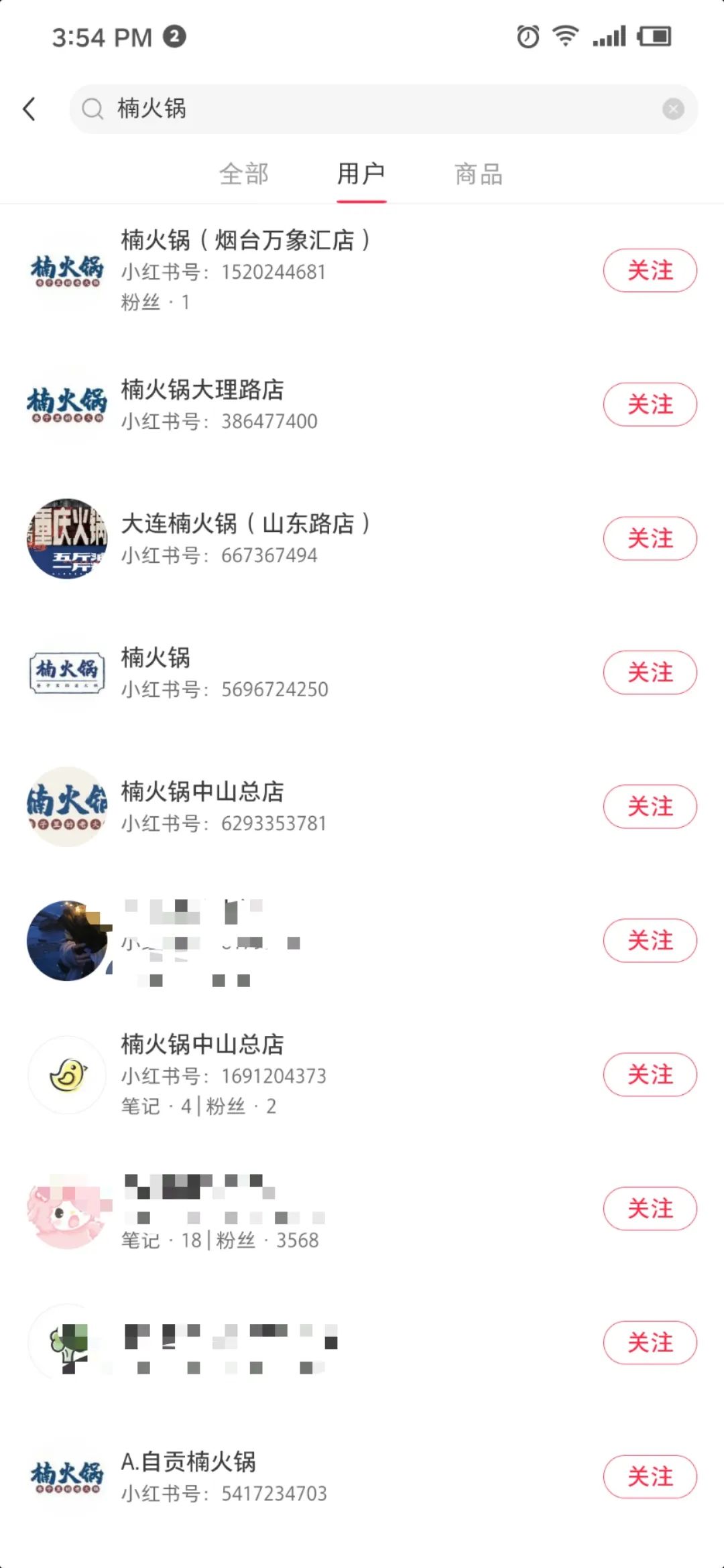The height and width of the screenshot is (1568, 724).
Task: Follow 大连楠火锅（山东路店）
Action: click(x=650, y=539)
